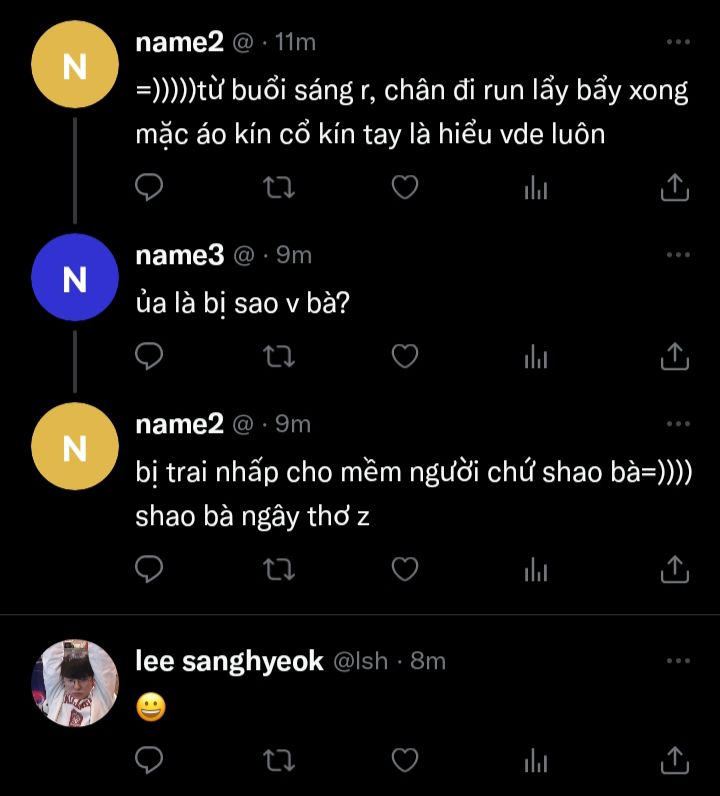This screenshot has height=796, width=720.
Task: Like name2's tweet mentioning "mặc áo kín cổ"
Action: click(x=404, y=186)
